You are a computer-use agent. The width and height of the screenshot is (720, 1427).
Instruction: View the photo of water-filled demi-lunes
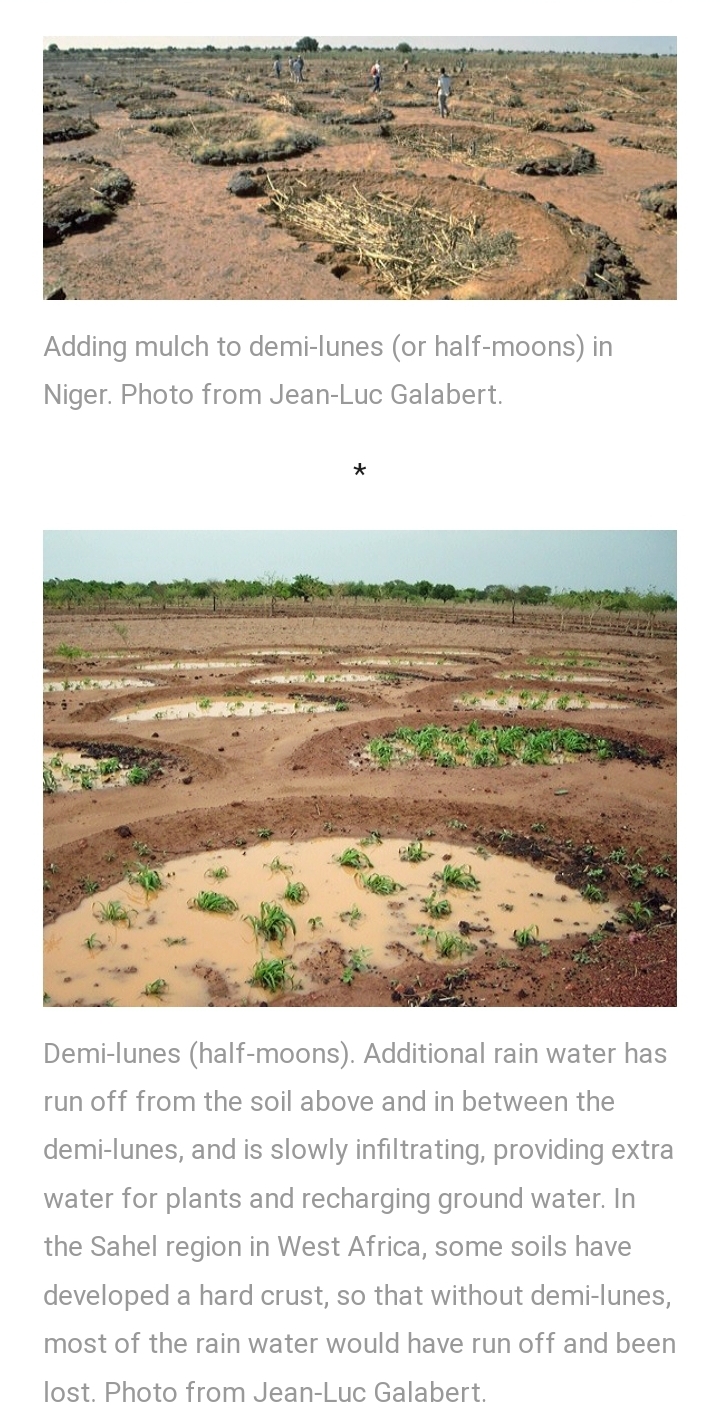pos(360,768)
